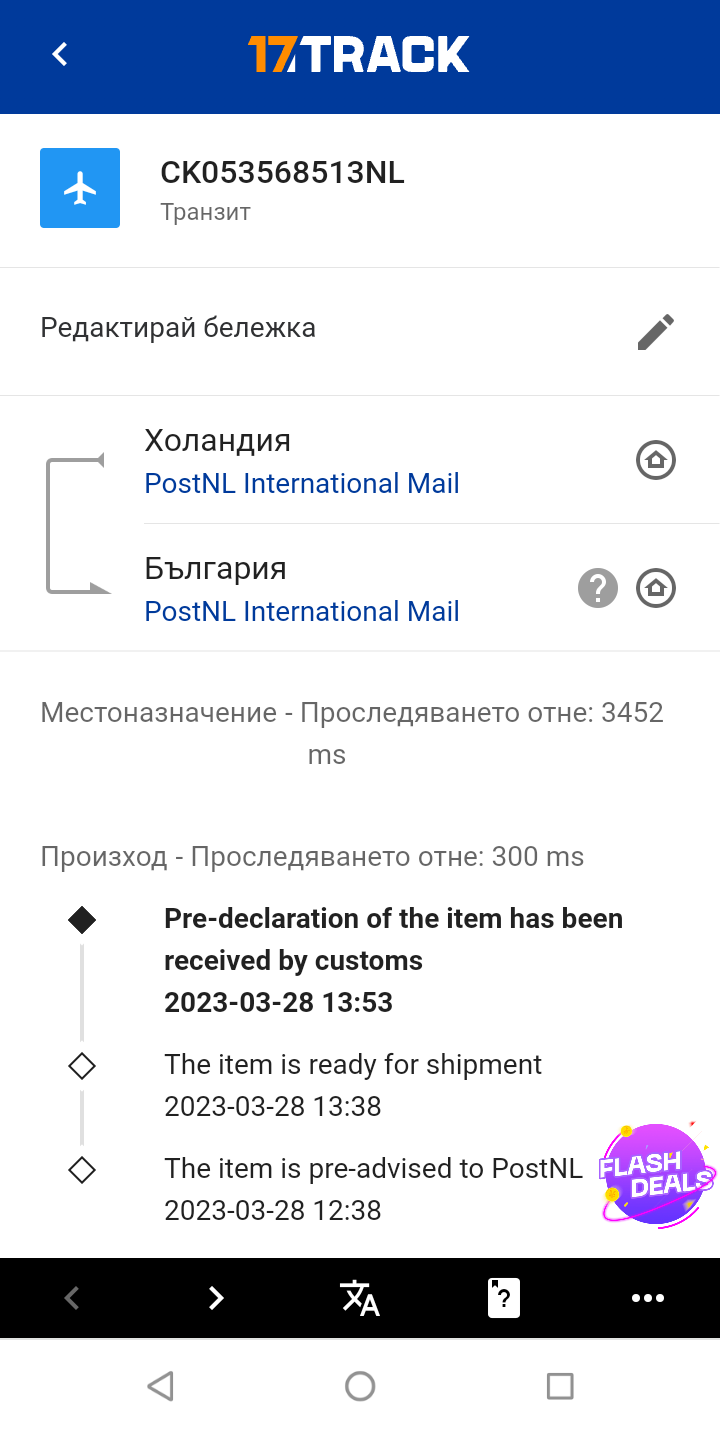This screenshot has width=720, height=1434.
Task: Tap the system home button
Action: [x=360, y=1386]
